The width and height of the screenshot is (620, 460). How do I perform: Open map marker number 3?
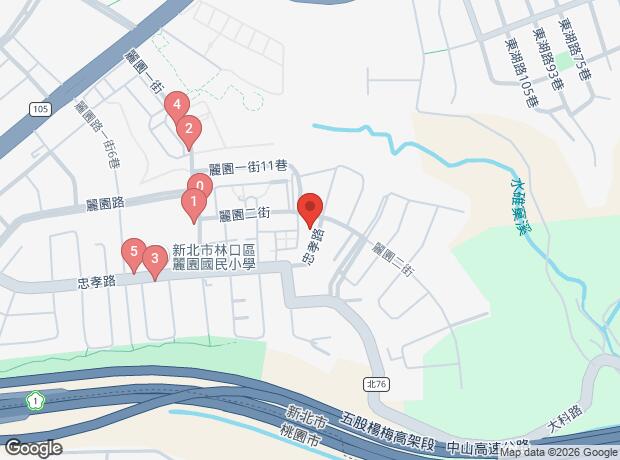tap(154, 260)
